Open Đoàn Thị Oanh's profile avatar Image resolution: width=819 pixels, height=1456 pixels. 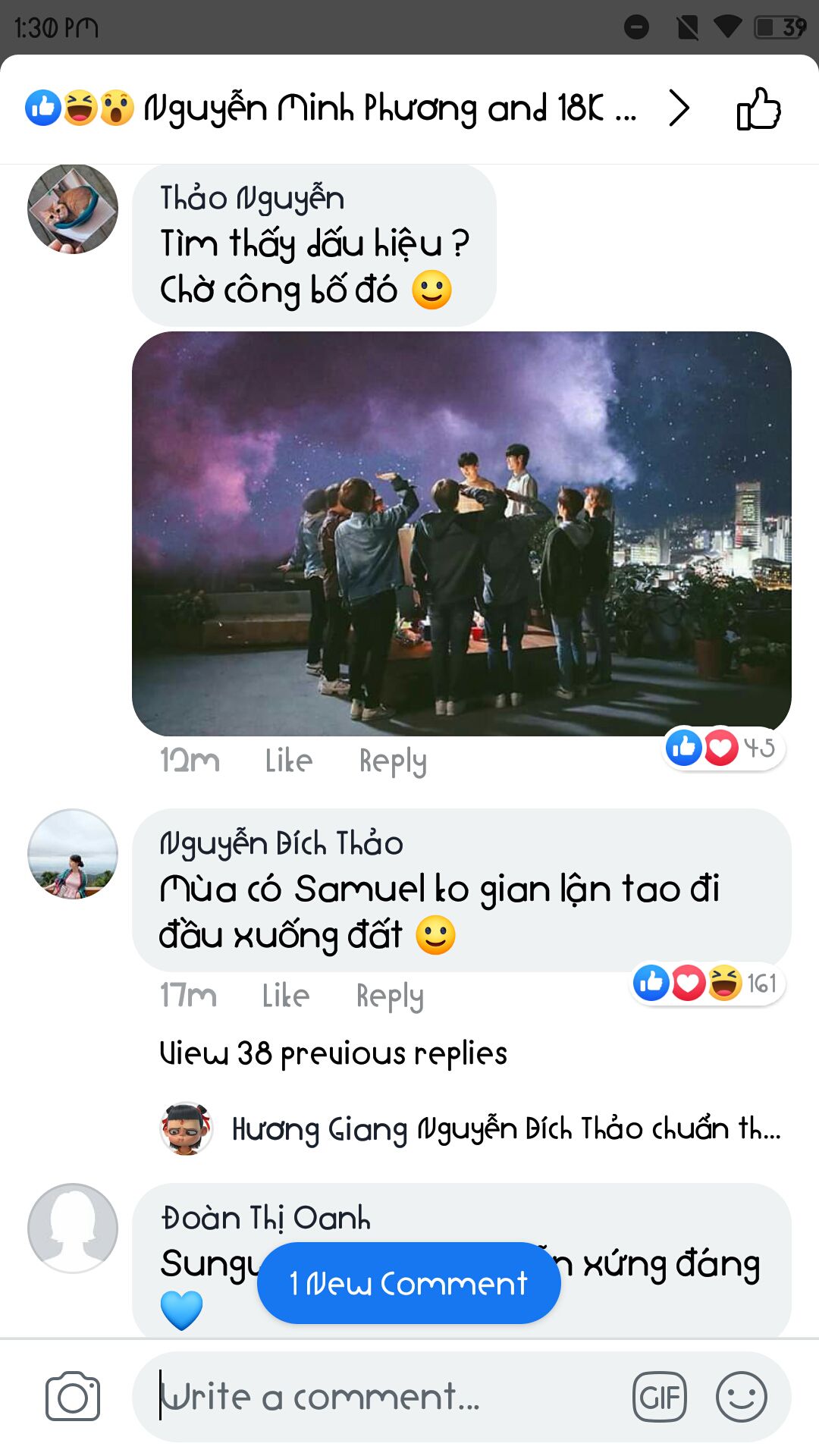(73, 1228)
